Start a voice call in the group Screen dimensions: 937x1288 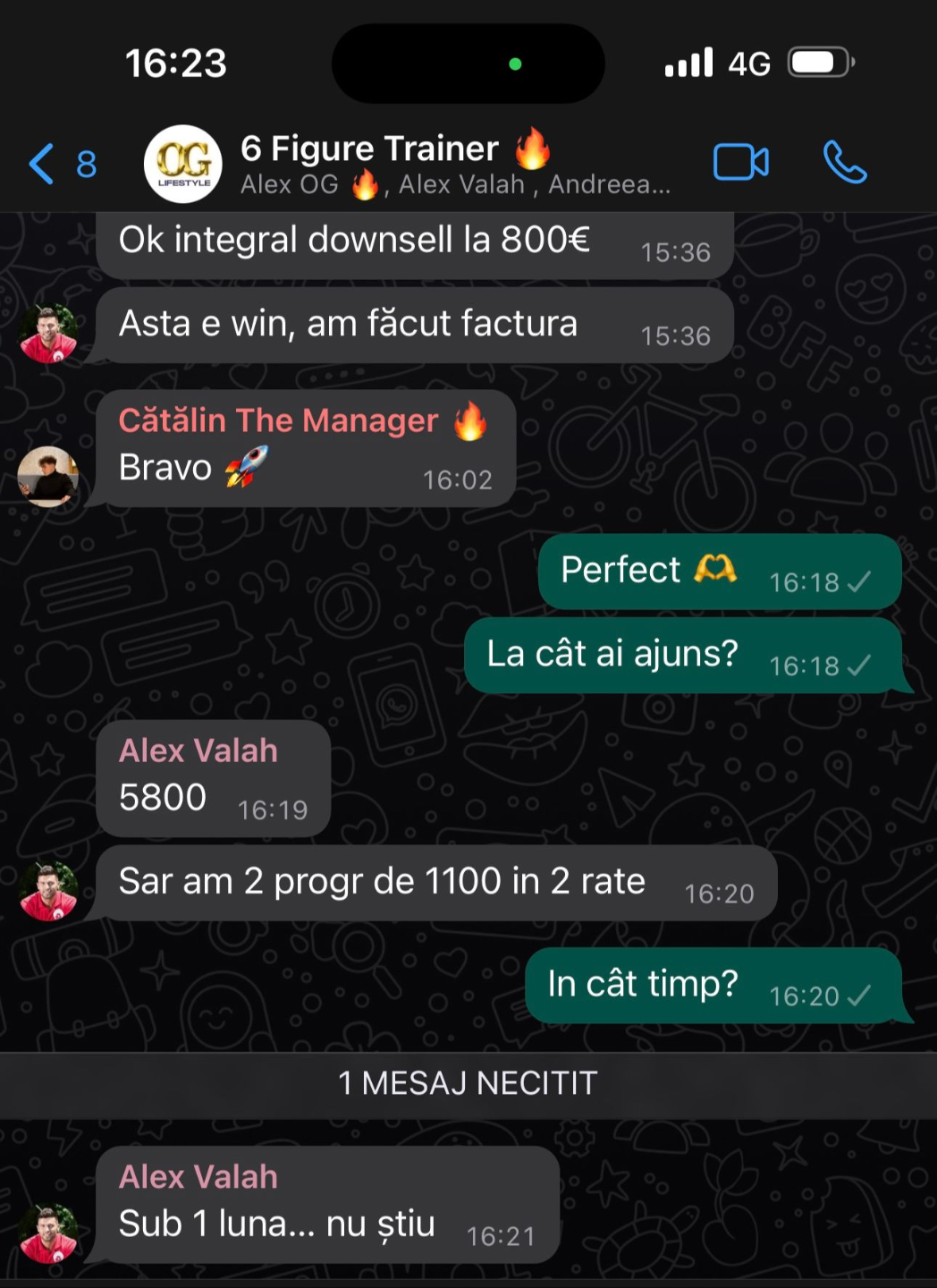pyautogui.click(x=844, y=163)
